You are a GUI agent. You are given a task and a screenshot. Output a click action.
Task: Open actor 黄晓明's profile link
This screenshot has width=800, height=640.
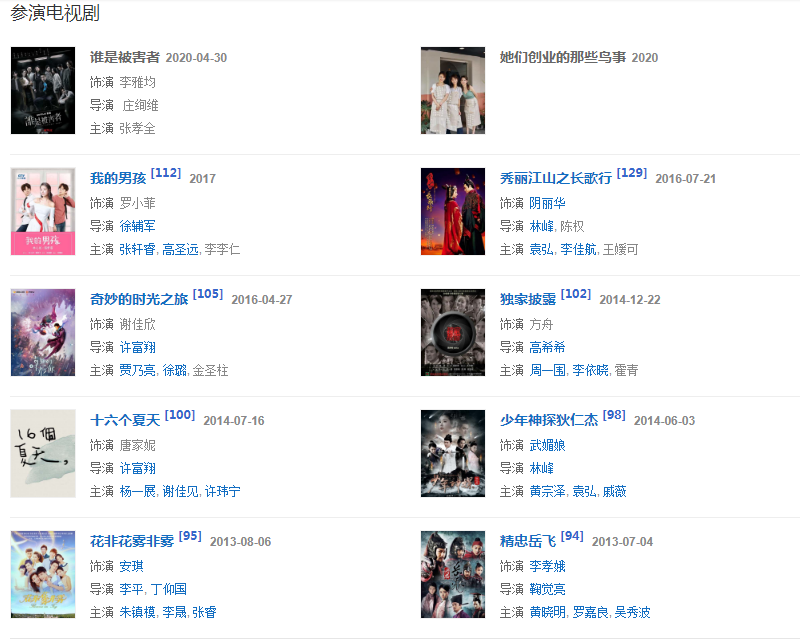pyautogui.click(x=547, y=612)
